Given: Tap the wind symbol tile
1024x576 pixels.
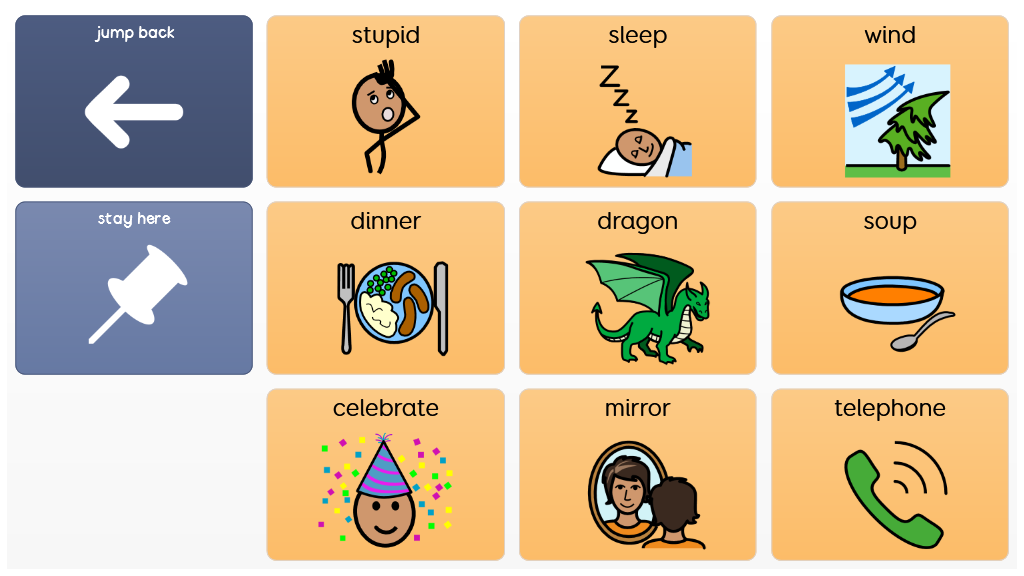Looking at the screenshot, I should coord(889,101).
